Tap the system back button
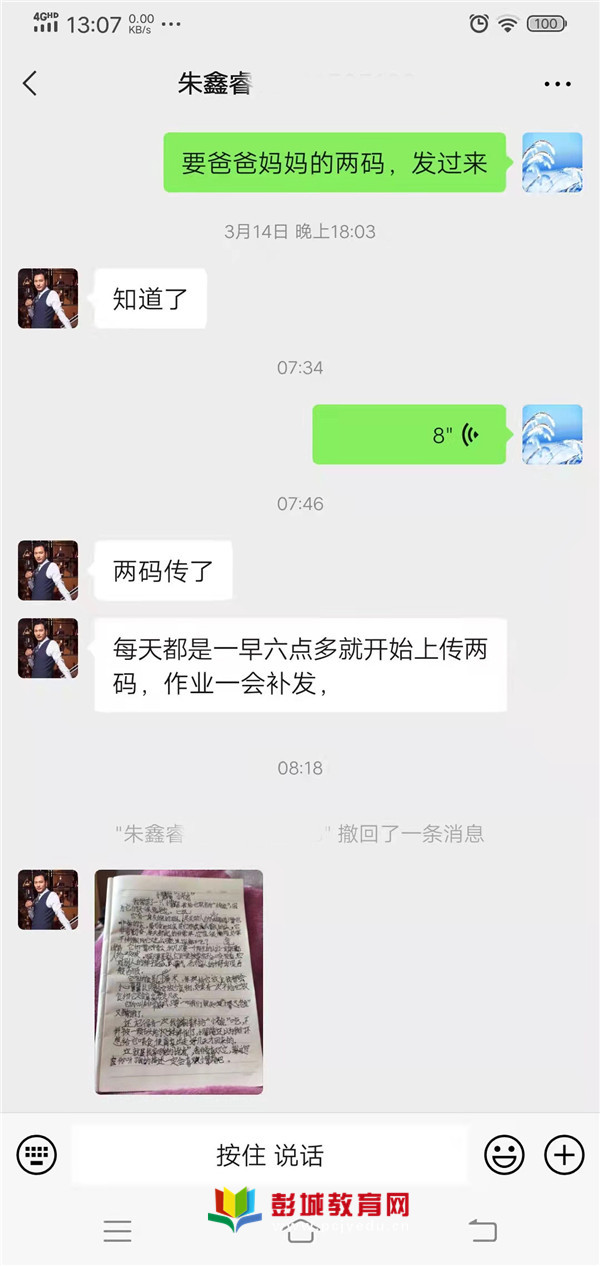 (x=483, y=1231)
